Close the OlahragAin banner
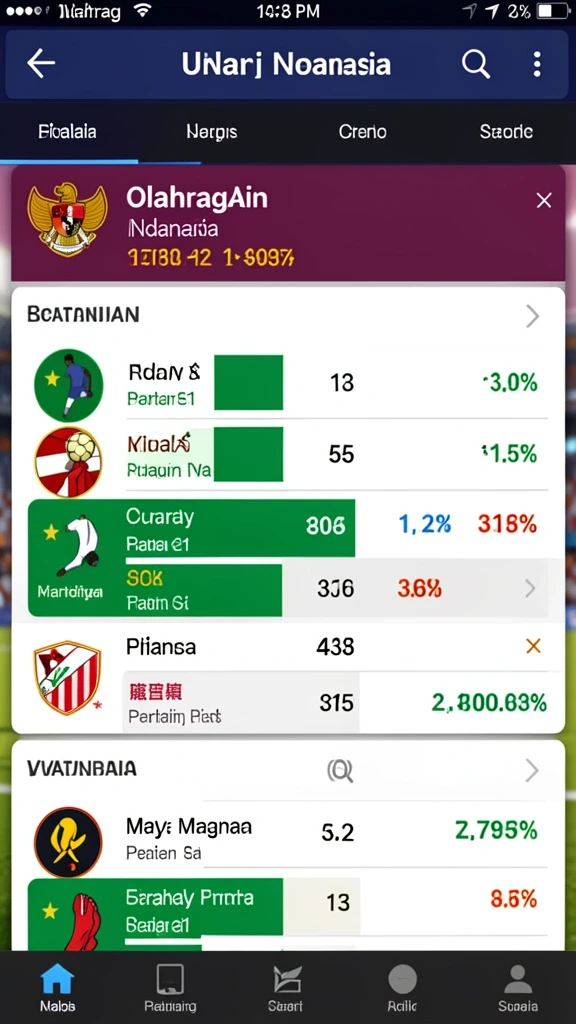 click(x=543, y=200)
